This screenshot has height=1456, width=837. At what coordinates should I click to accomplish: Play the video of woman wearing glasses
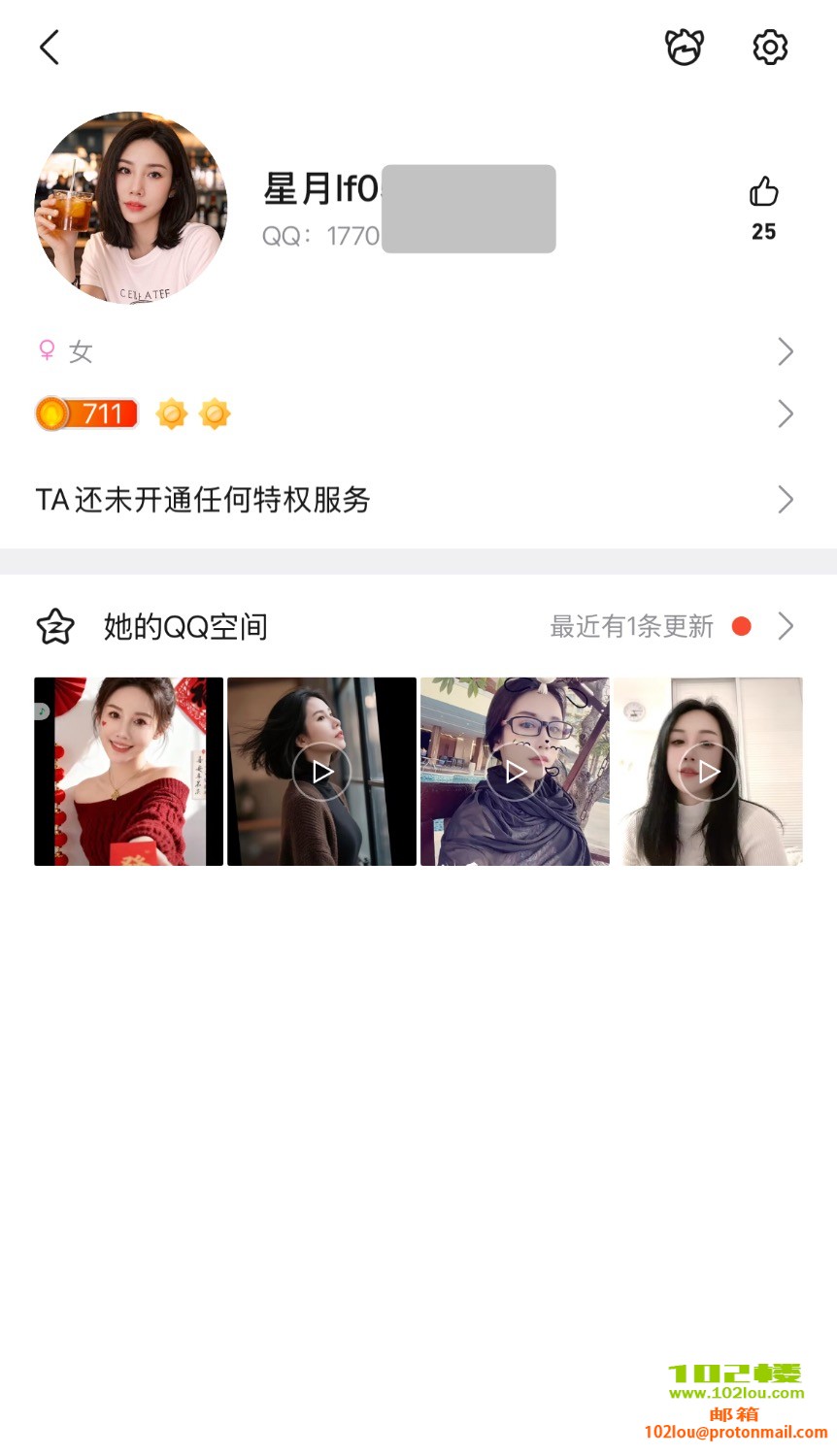(515, 772)
